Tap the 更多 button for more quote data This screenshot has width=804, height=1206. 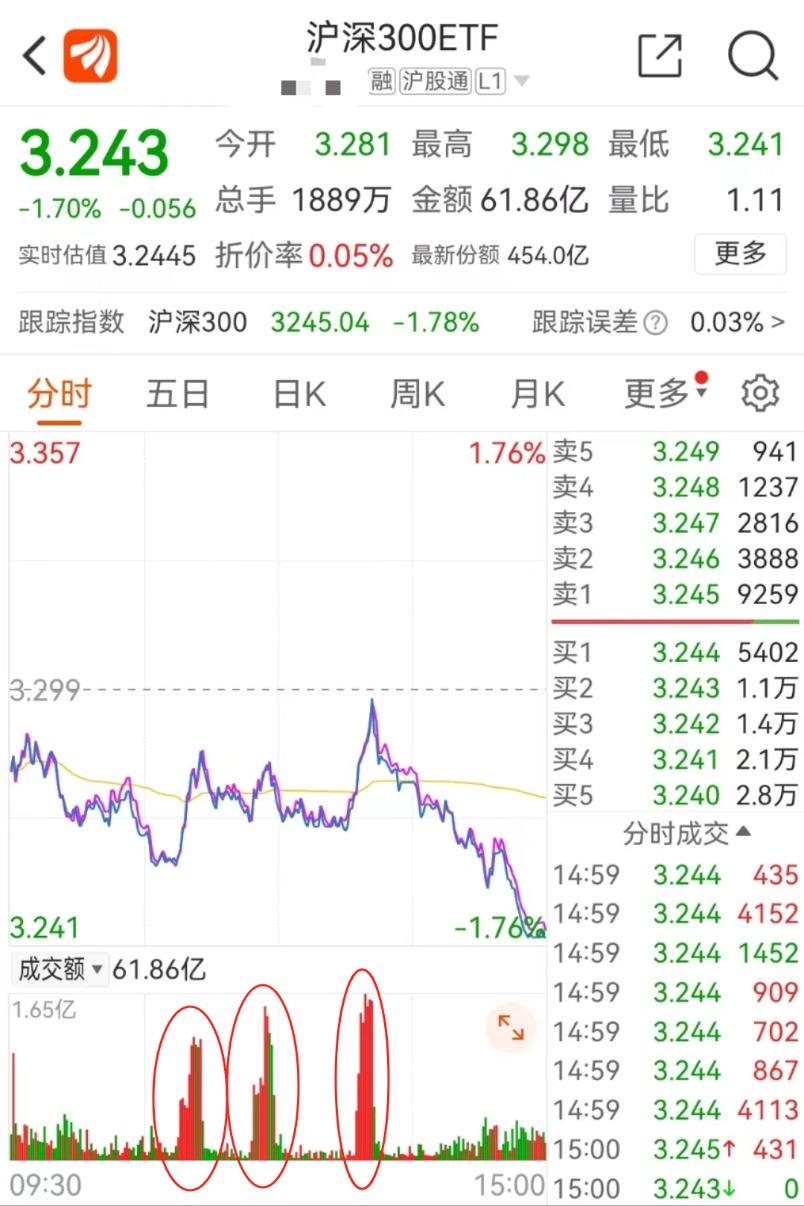click(x=740, y=254)
